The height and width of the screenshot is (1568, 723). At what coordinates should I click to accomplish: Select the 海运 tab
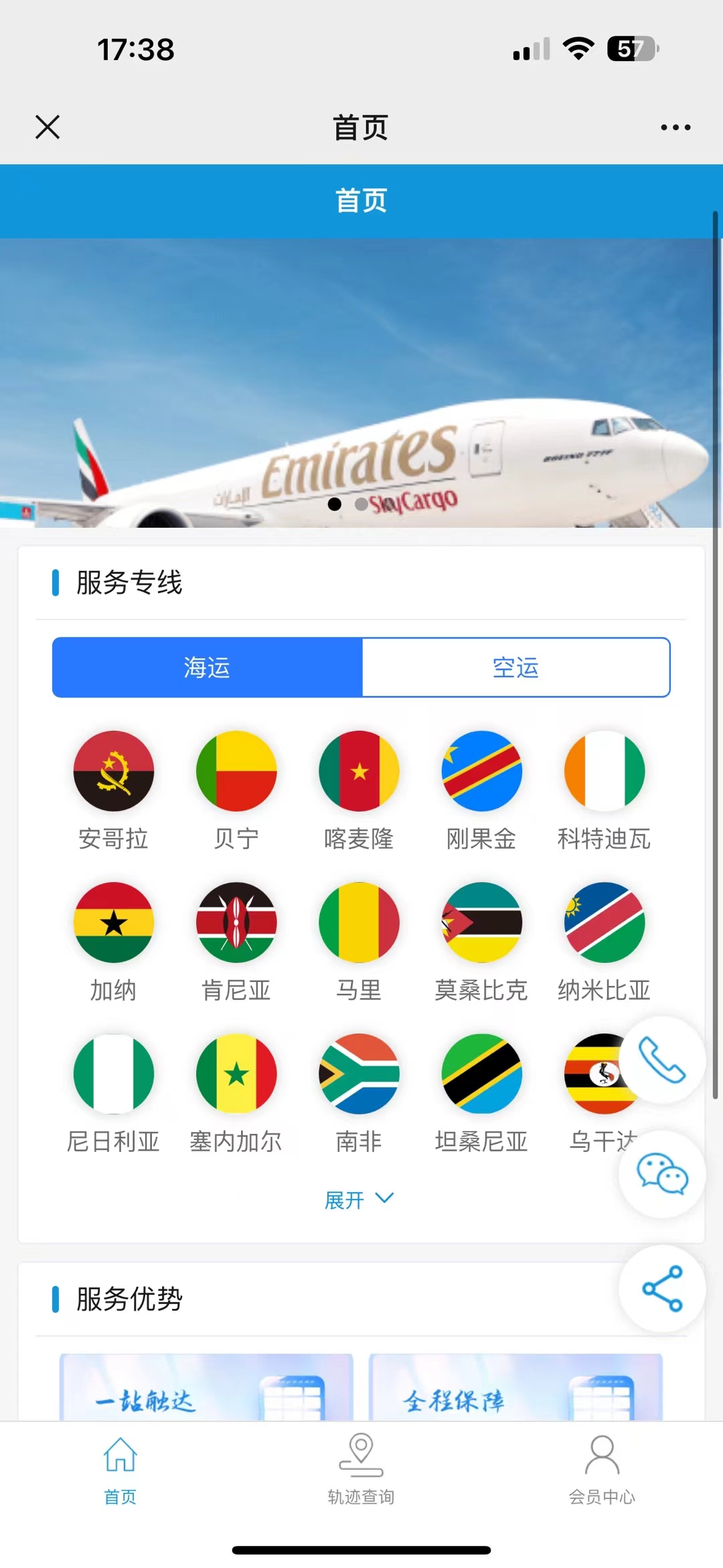coord(208,667)
